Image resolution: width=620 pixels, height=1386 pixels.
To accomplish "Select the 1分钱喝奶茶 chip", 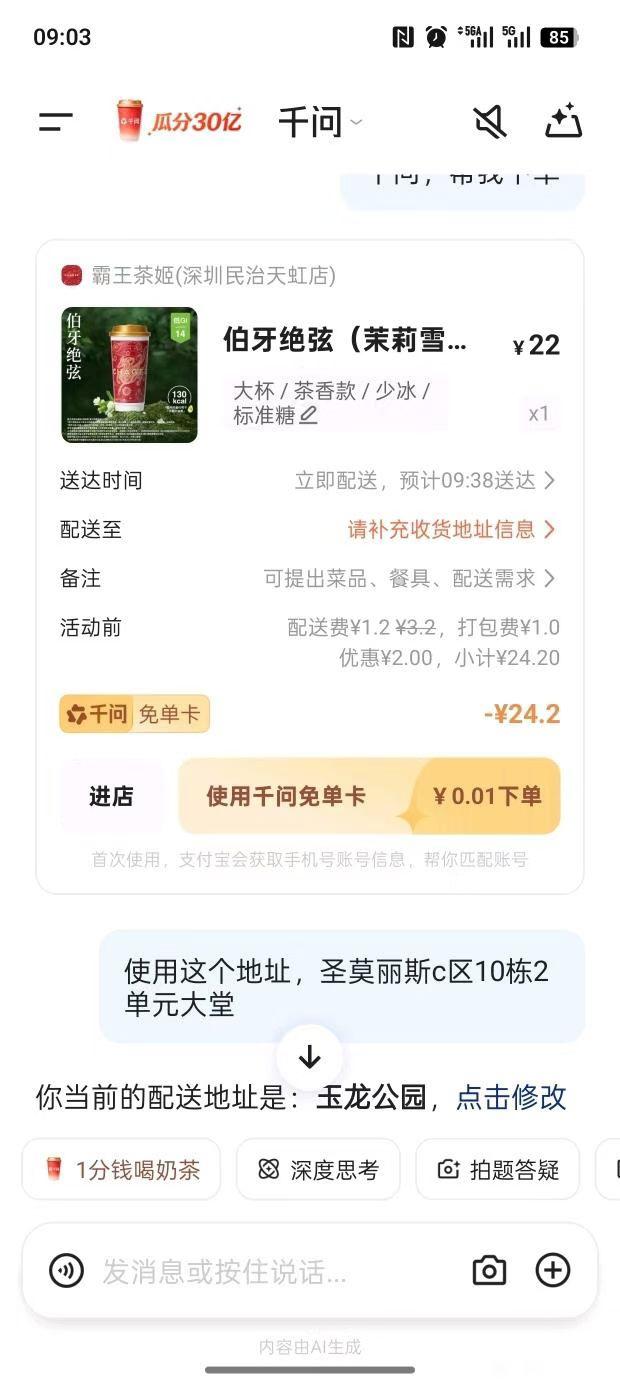I will pyautogui.click(x=122, y=1169).
